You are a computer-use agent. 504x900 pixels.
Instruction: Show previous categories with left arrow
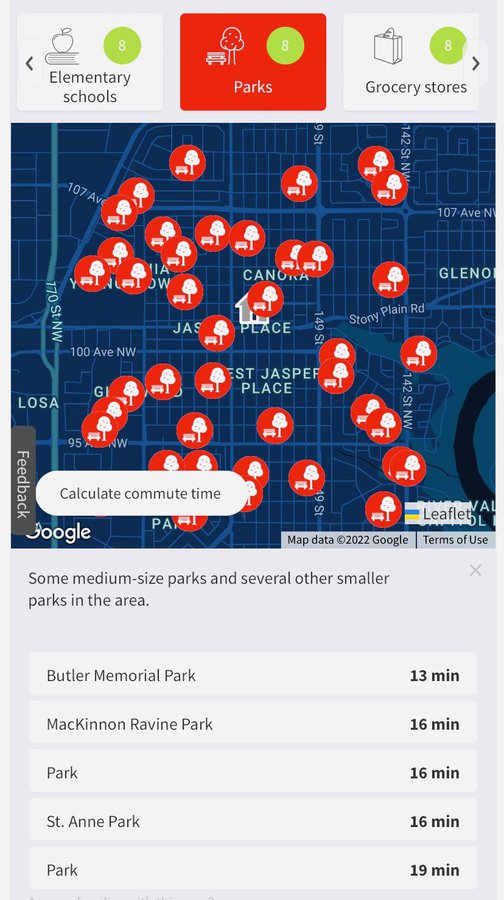tap(30, 63)
